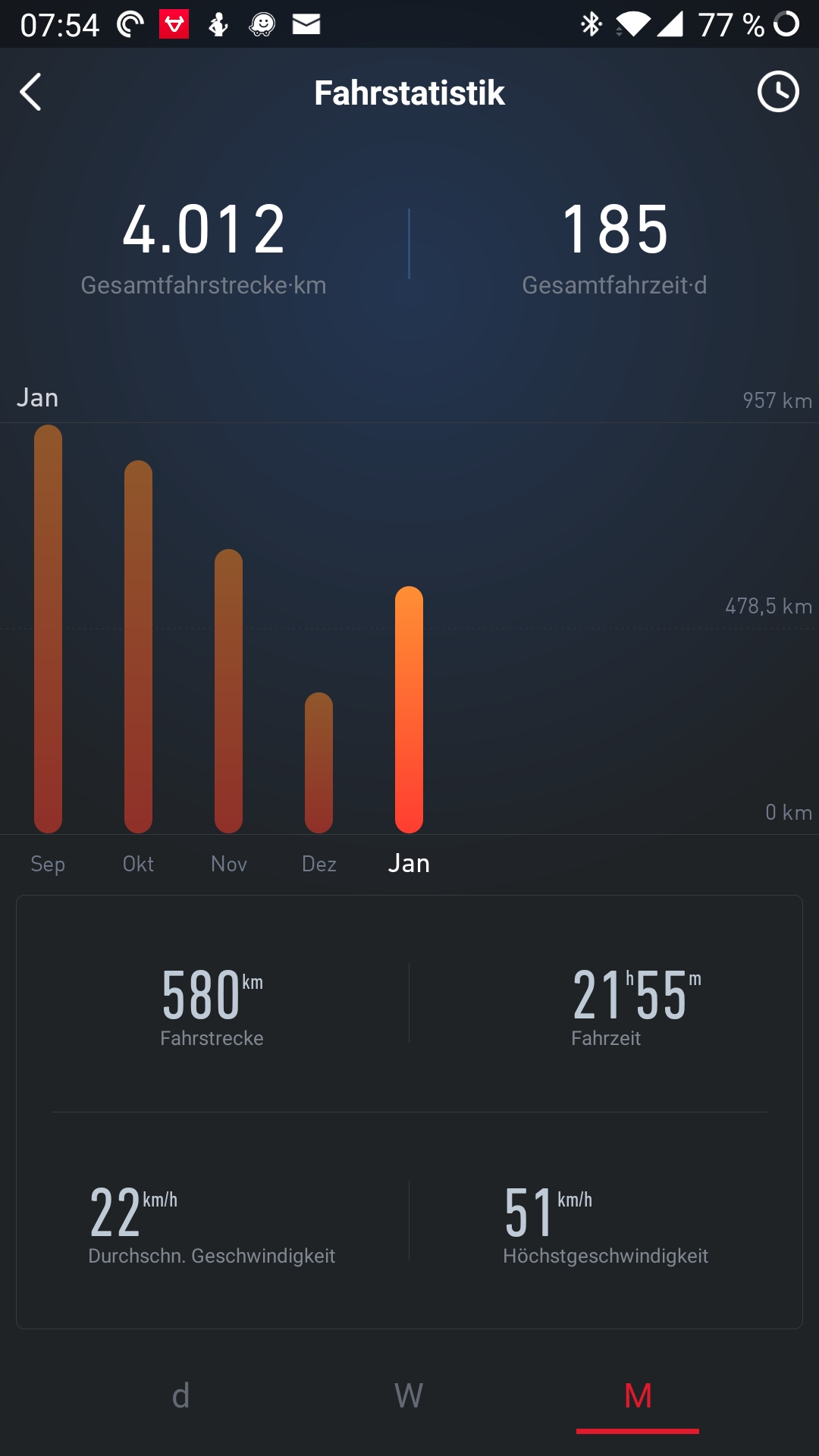Go back from Fahrstatistik
Viewport: 819px width, 1456px height.
[x=31, y=93]
